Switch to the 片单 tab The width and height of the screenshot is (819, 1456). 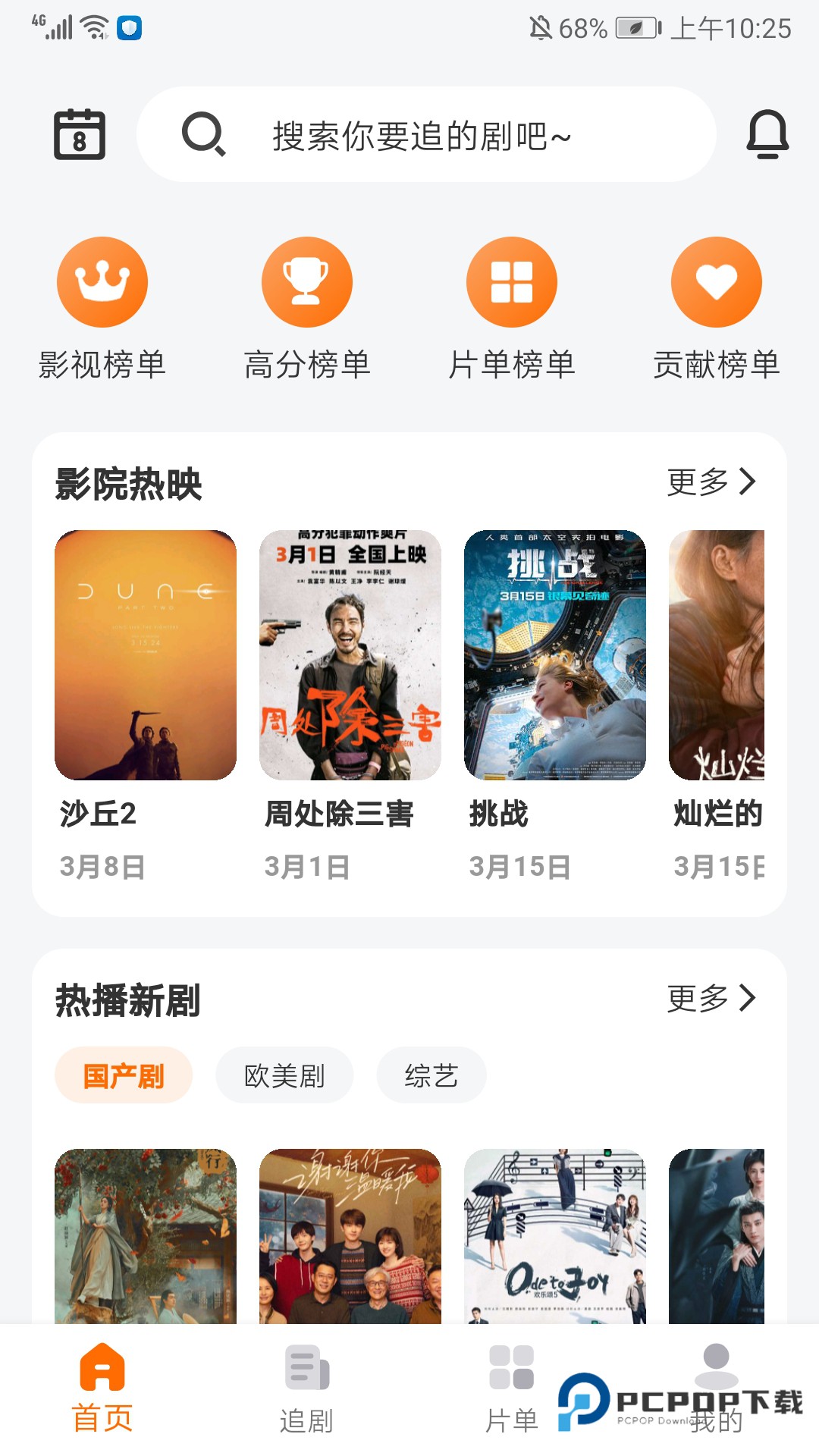512,1388
